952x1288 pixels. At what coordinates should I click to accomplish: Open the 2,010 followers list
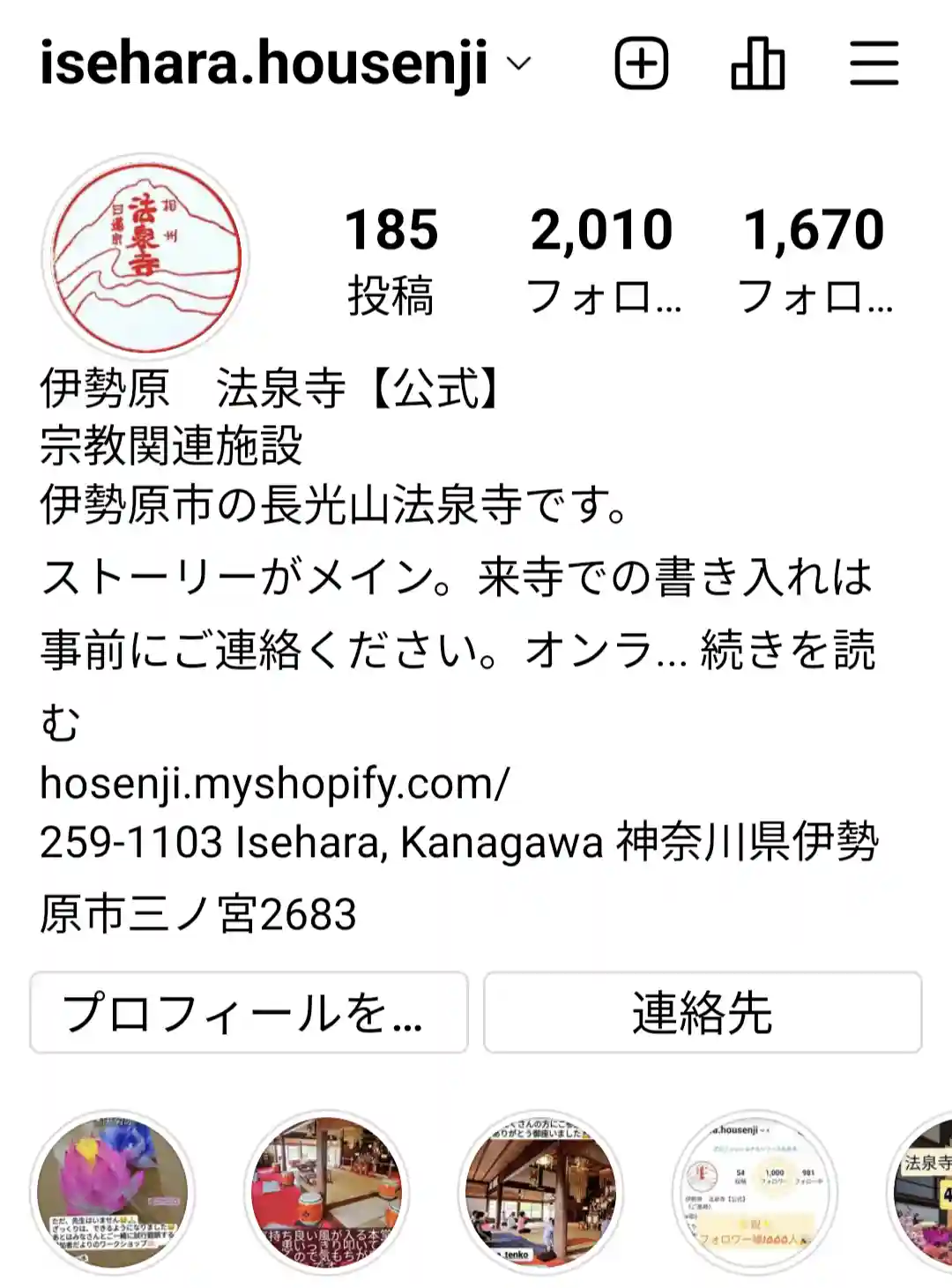(602, 260)
